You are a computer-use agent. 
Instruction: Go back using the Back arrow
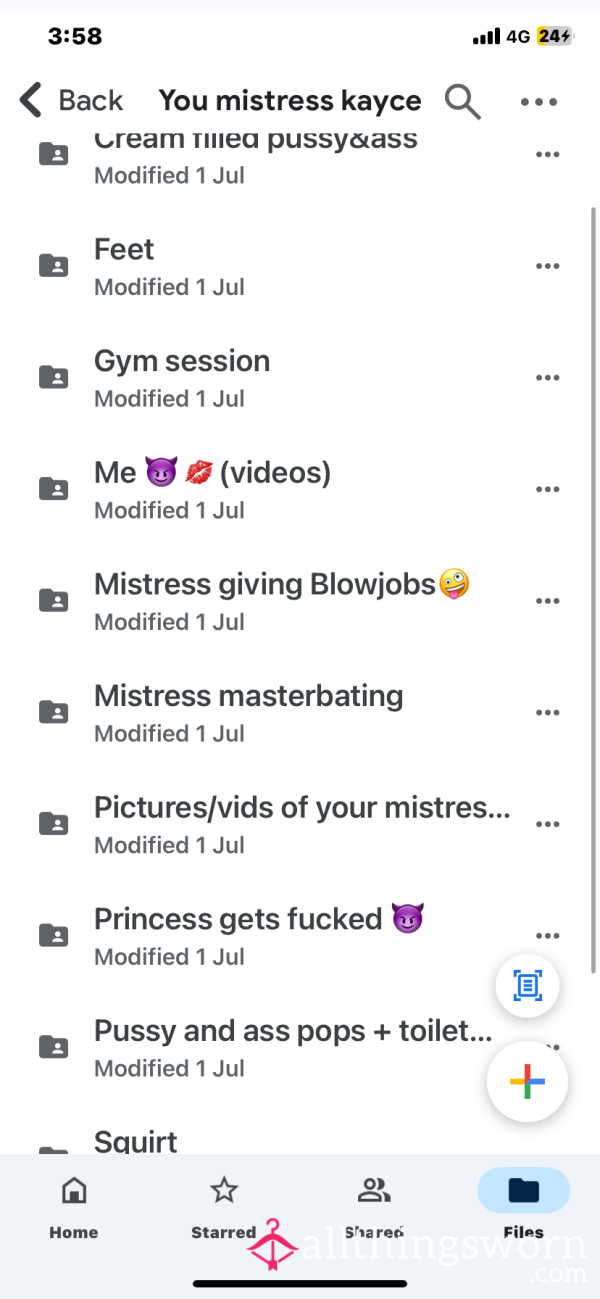(x=70, y=101)
